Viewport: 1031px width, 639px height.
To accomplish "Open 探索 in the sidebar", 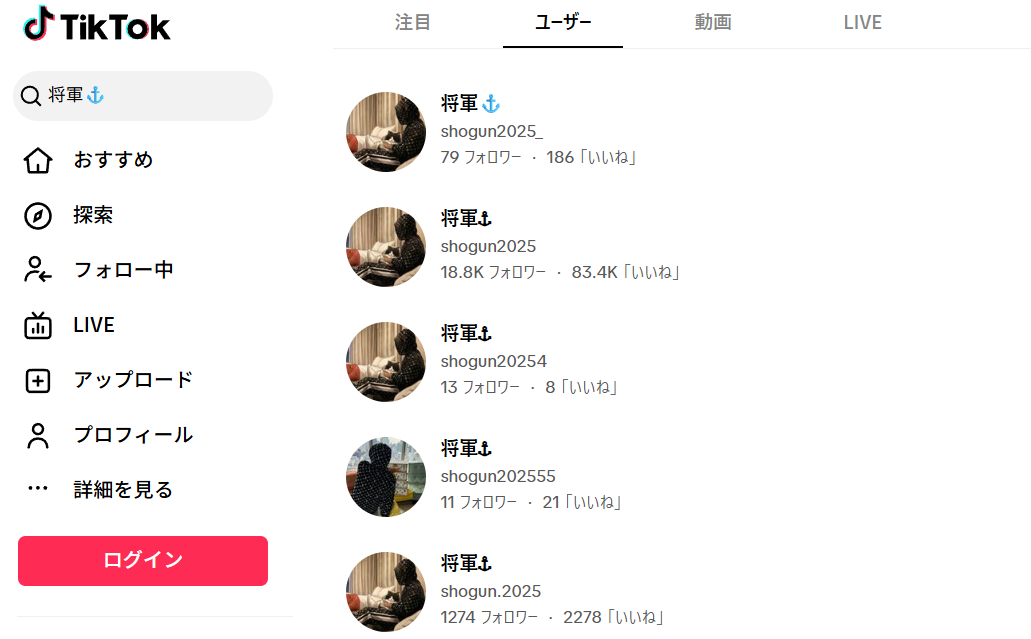I will 92,215.
